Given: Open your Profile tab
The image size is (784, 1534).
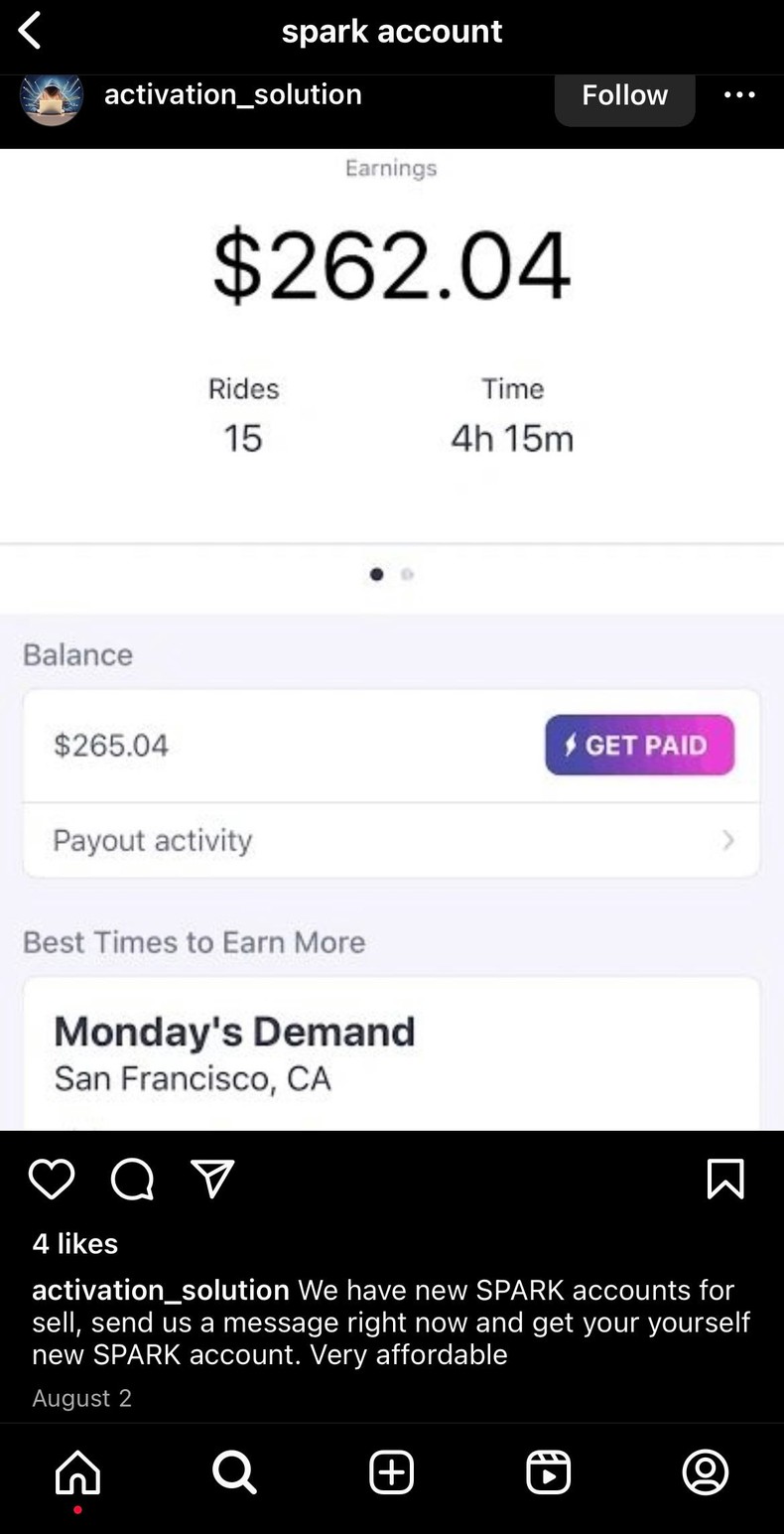Looking at the screenshot, I should [x=706, y=1472].
